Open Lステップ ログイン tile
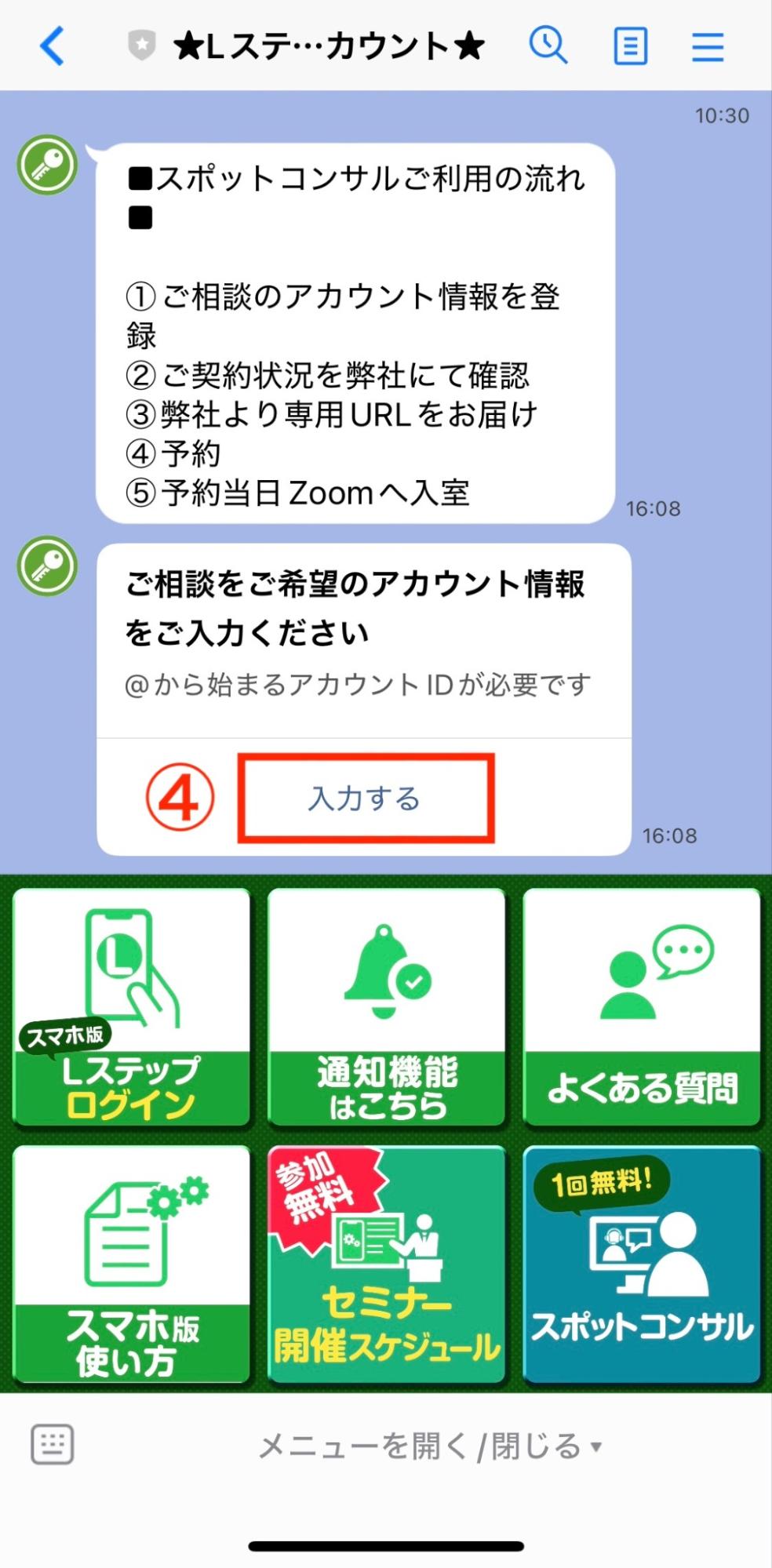Viewport: 772px width, 1568px height. (131, 1007)
